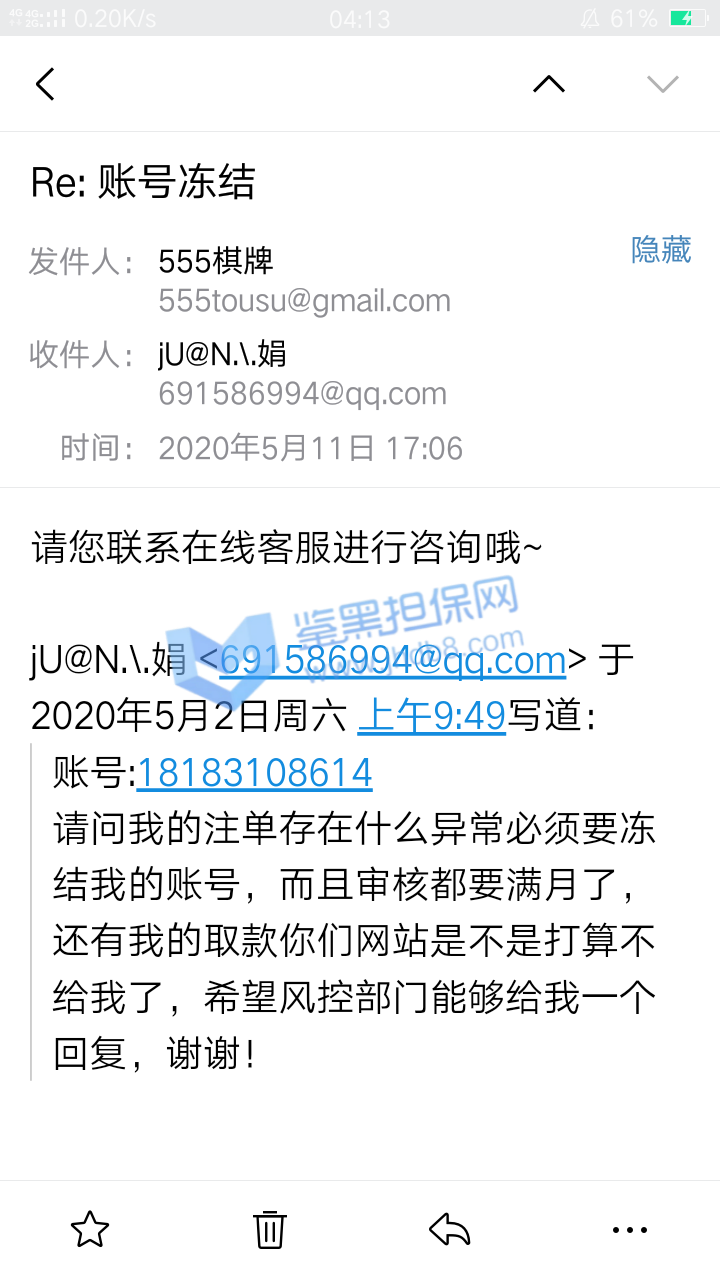Tap the 上午9:49 time link
Screen dimensions: 720x1280
tap(431, 716)
